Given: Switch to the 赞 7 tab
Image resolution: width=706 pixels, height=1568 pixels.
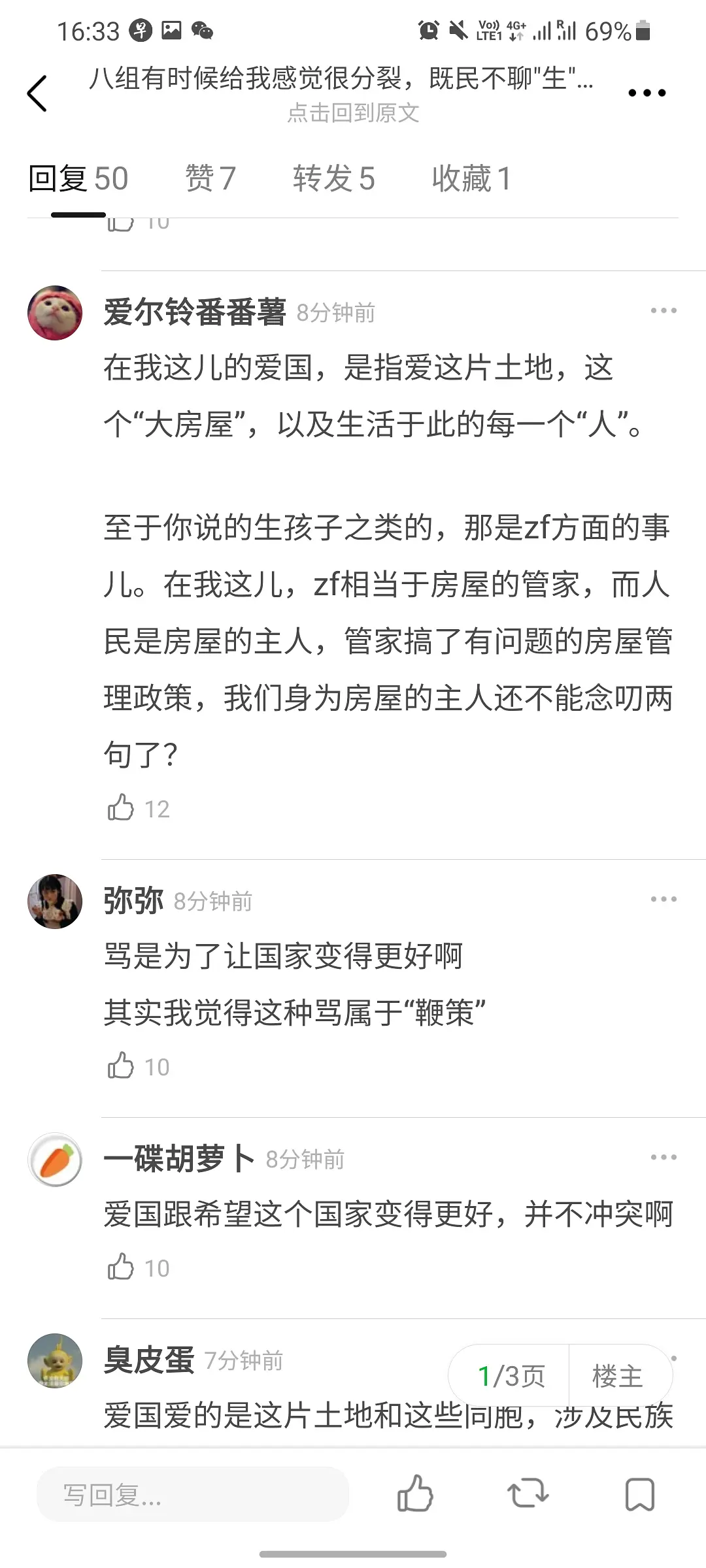Looking at the screenshot, I should click(210, 178).
